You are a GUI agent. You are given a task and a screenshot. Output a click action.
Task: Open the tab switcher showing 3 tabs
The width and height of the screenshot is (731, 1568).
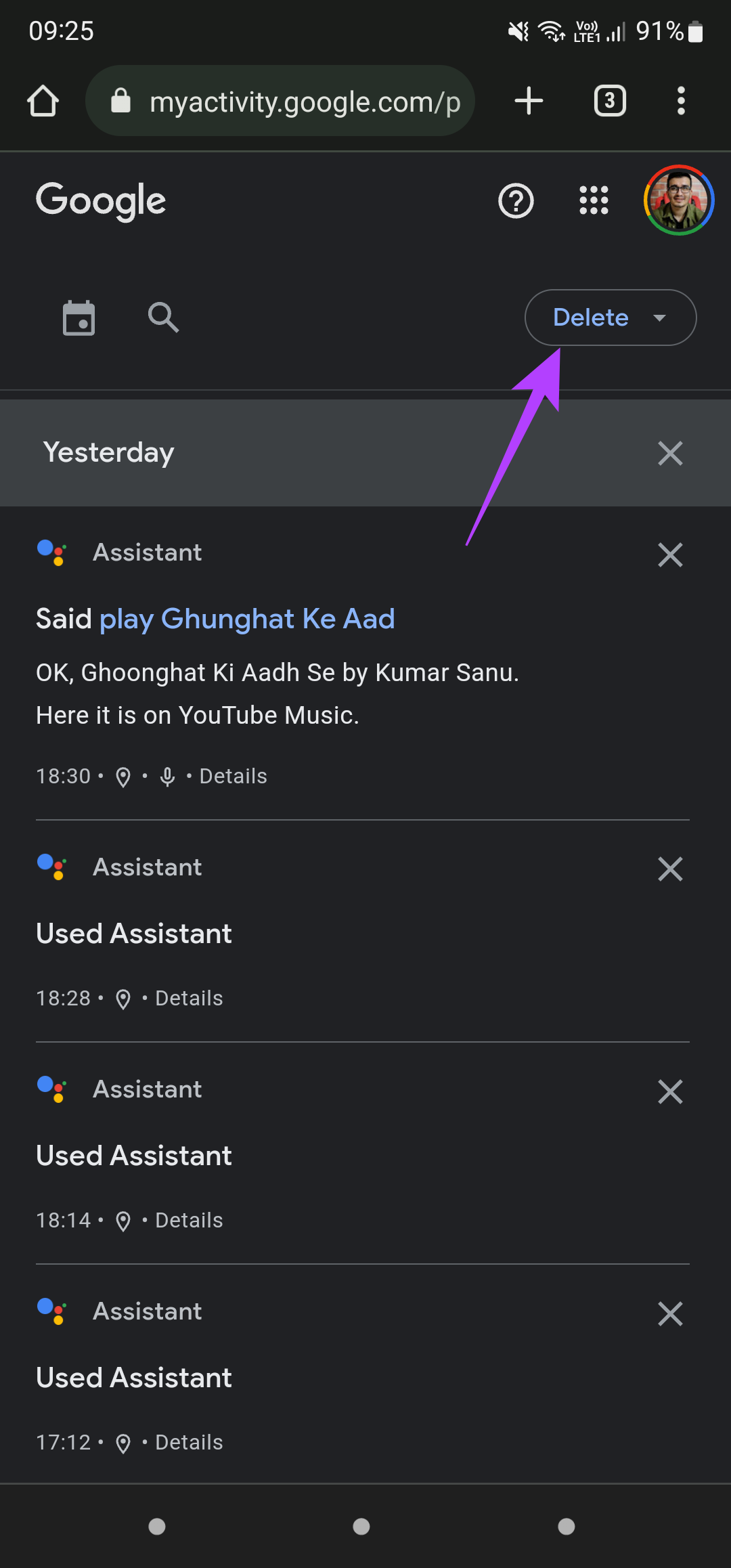[x=610, y=101]
